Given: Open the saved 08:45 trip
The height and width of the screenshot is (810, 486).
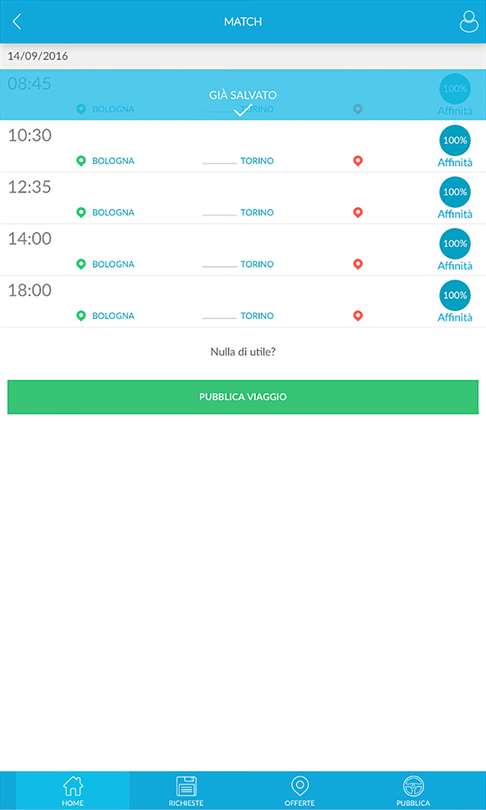Looking at the screenshot, I should [243, 95].
